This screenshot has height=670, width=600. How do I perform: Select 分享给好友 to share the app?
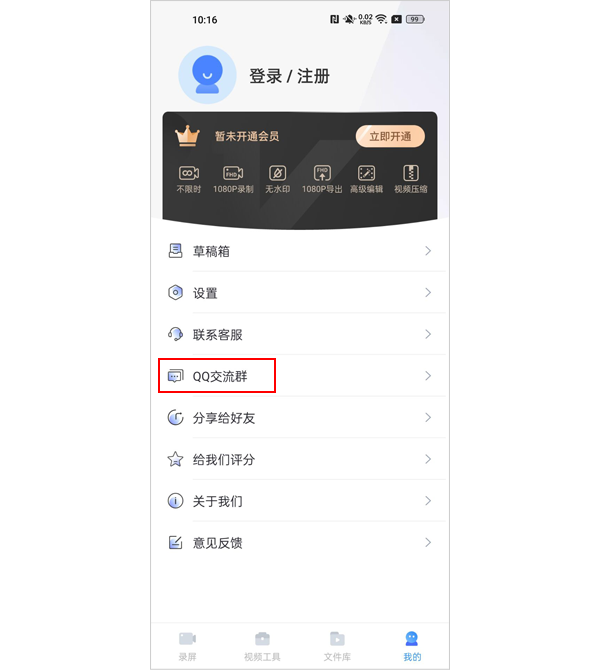[x=300, y=418]
